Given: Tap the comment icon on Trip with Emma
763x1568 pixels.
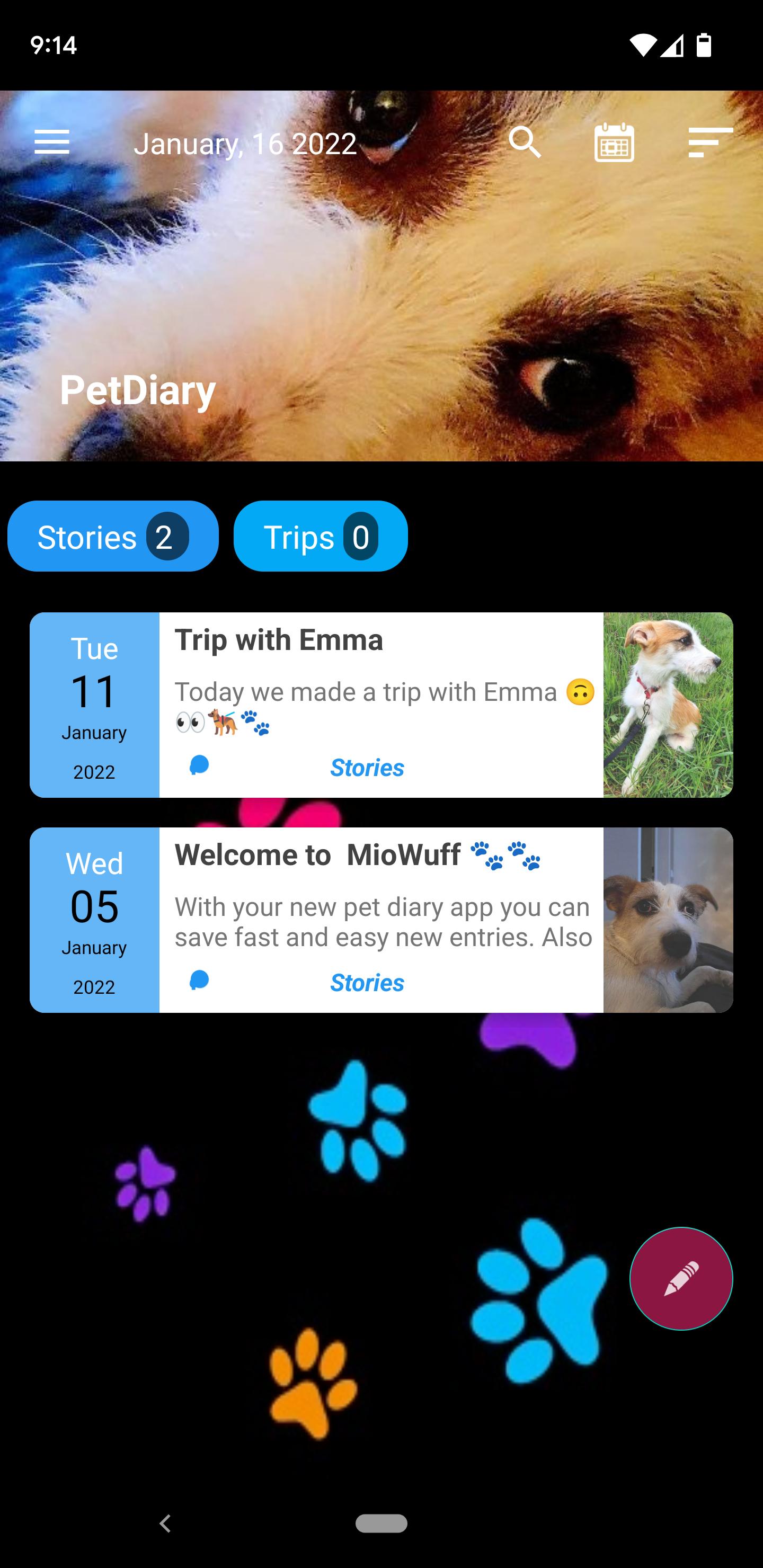Looking at the screenshot, I should coord(199,766).
